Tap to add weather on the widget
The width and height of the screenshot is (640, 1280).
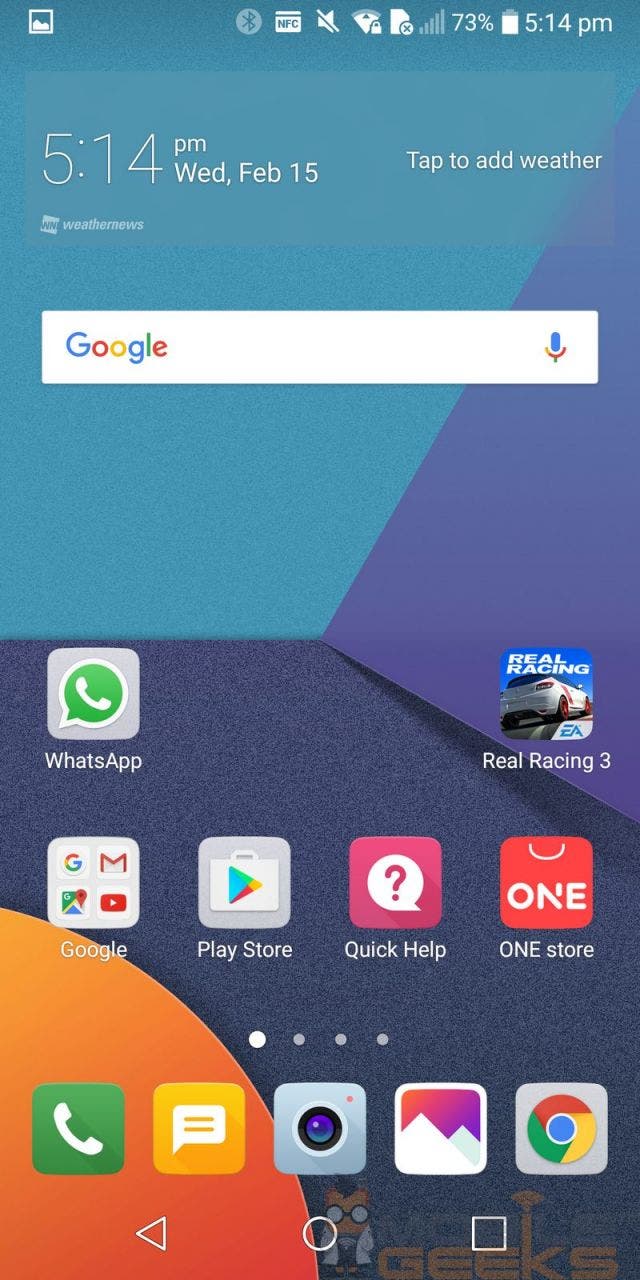pos(504,160)
